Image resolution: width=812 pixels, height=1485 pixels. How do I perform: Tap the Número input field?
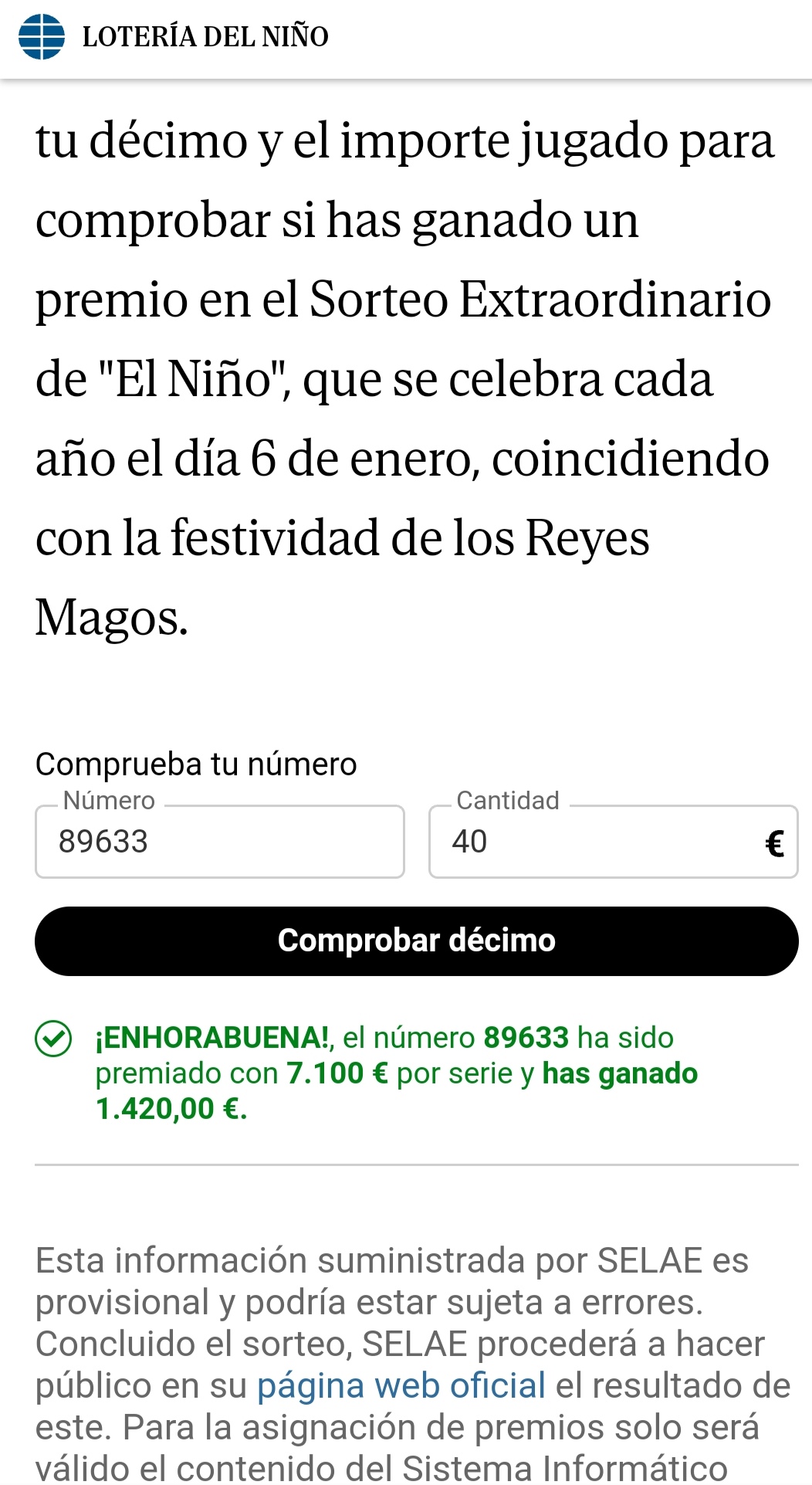tap(220, 841)
